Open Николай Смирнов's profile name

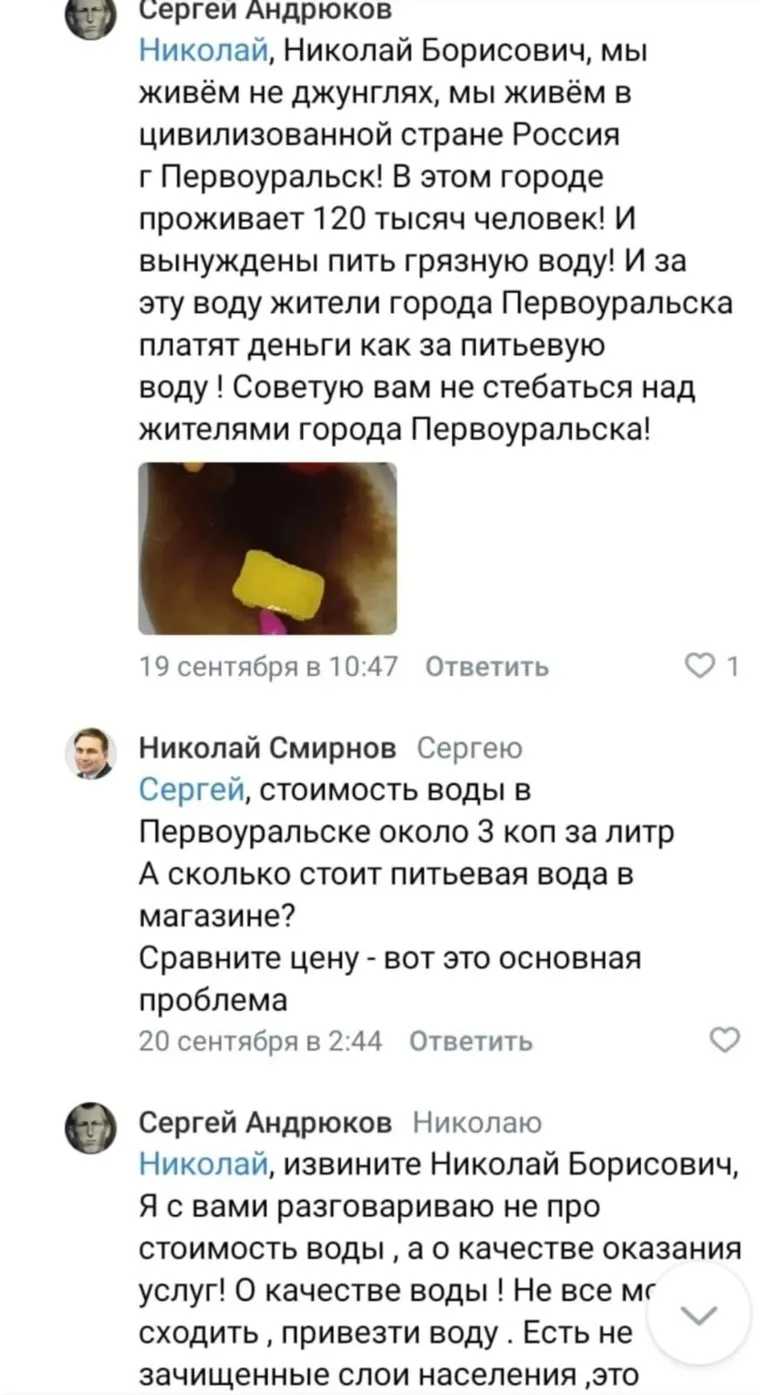[267, 747]
